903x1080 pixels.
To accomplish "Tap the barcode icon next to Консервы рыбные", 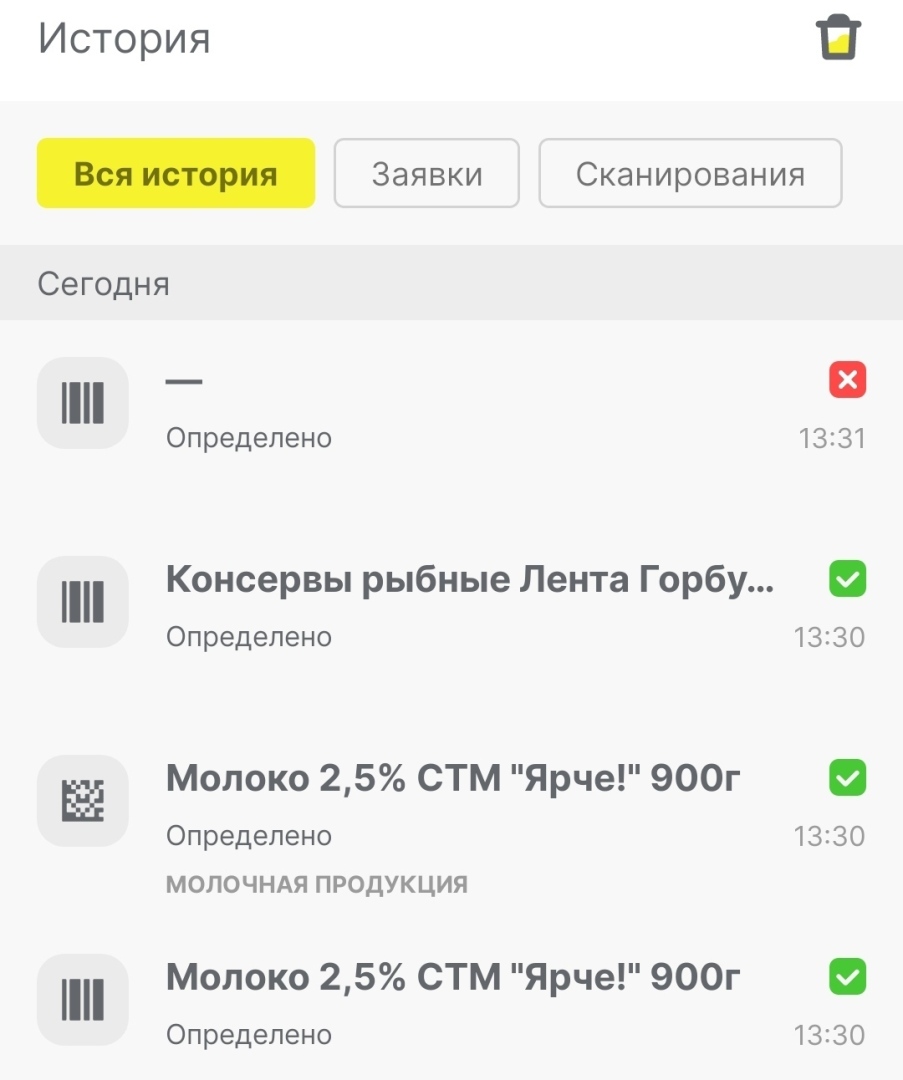I will coord(82,602).
